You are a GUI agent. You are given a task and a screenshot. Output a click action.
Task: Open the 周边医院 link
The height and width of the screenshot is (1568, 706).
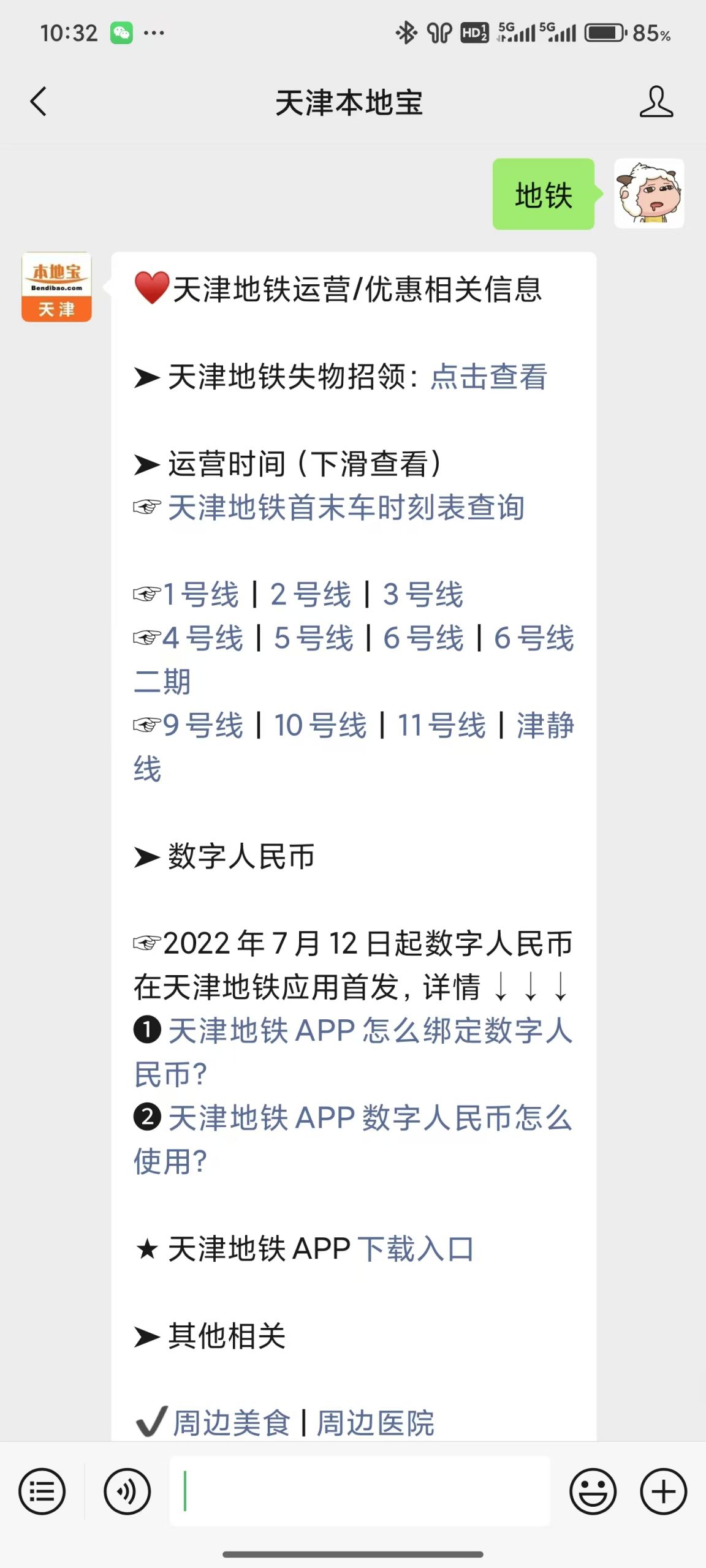point(375,1422)
